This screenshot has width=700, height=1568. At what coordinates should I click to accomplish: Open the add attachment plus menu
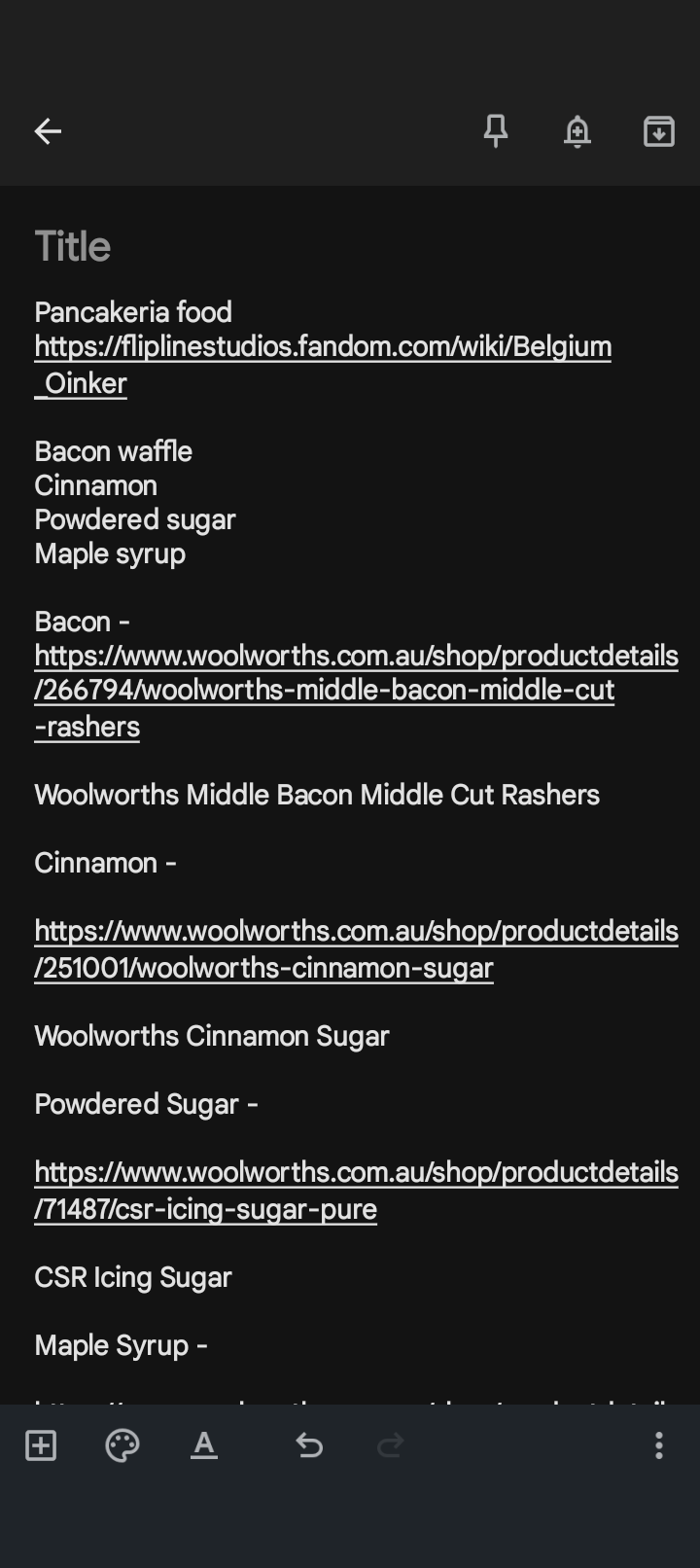(x=41, y=1446)
